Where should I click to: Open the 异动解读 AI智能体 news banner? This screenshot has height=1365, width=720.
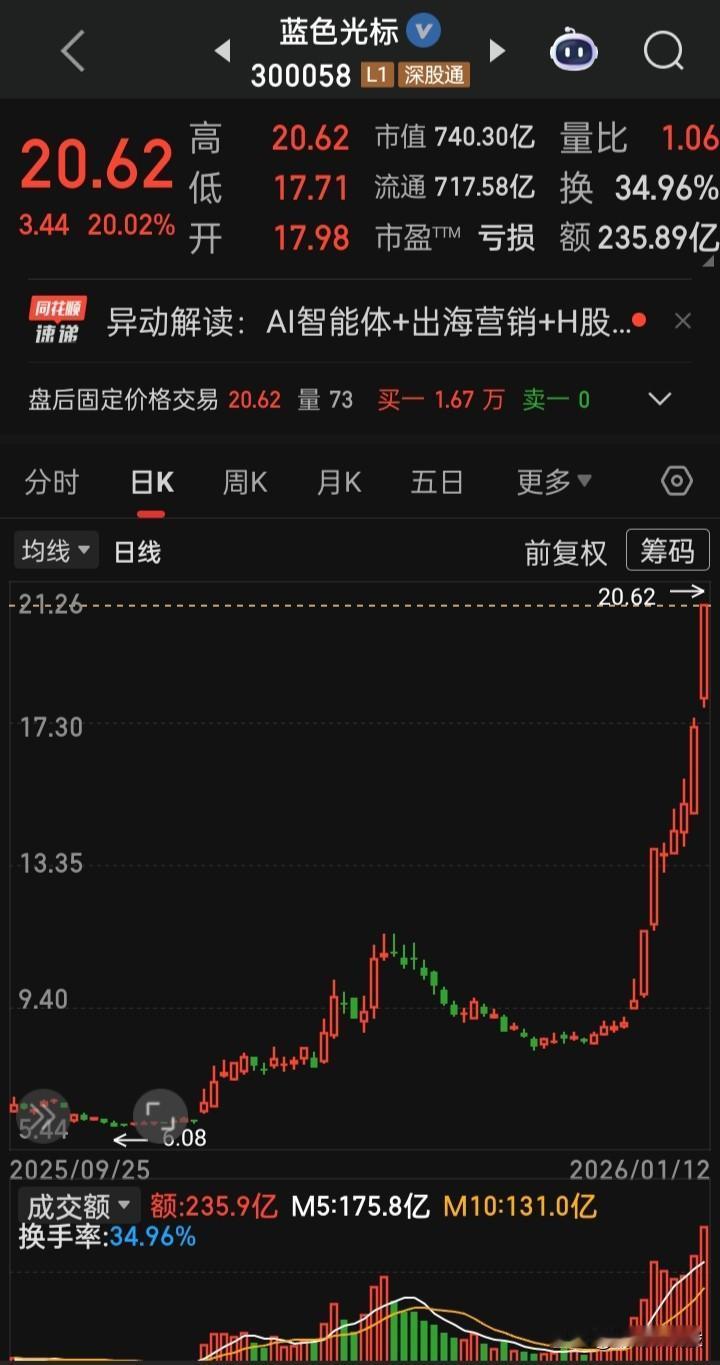point(380,320)
